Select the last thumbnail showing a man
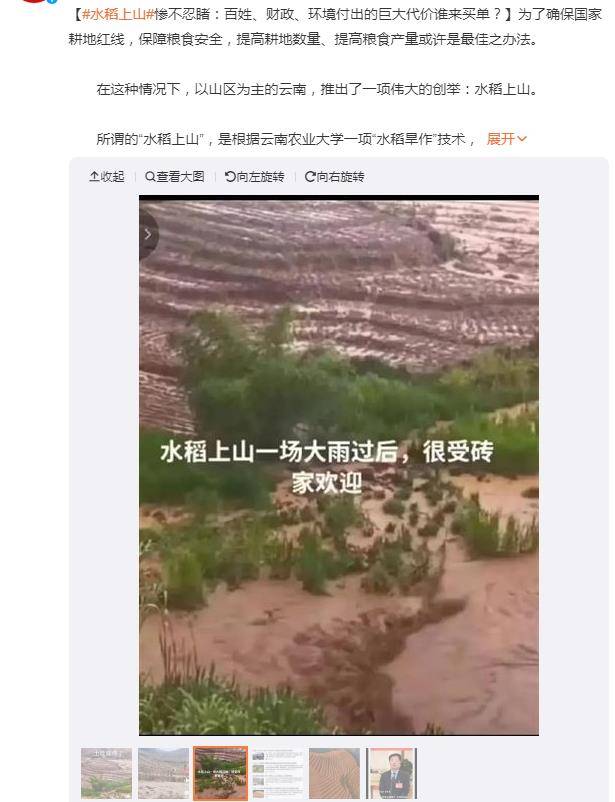The image size is (615, 802). (391, 772)
